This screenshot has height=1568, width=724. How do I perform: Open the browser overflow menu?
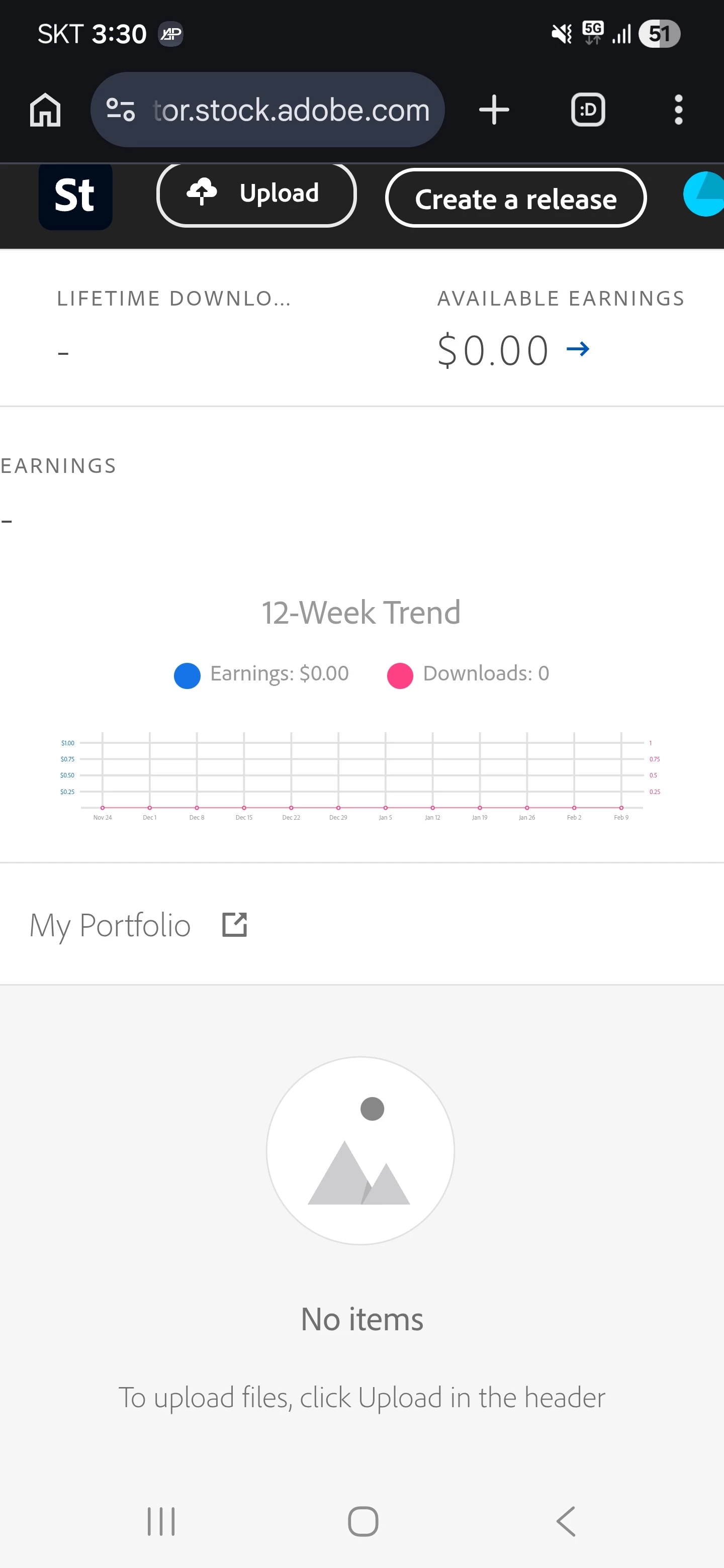click(x=678, y=110)
